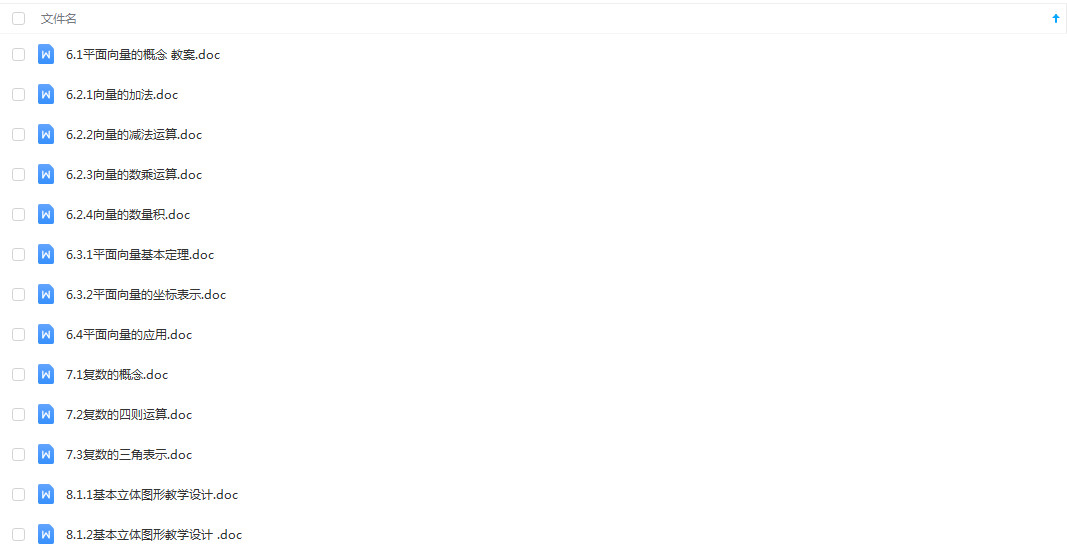Screen dimensions: 1067x547
Task: Open the file 6.2.1向量的加法.doc
Action: pos(122,95)
